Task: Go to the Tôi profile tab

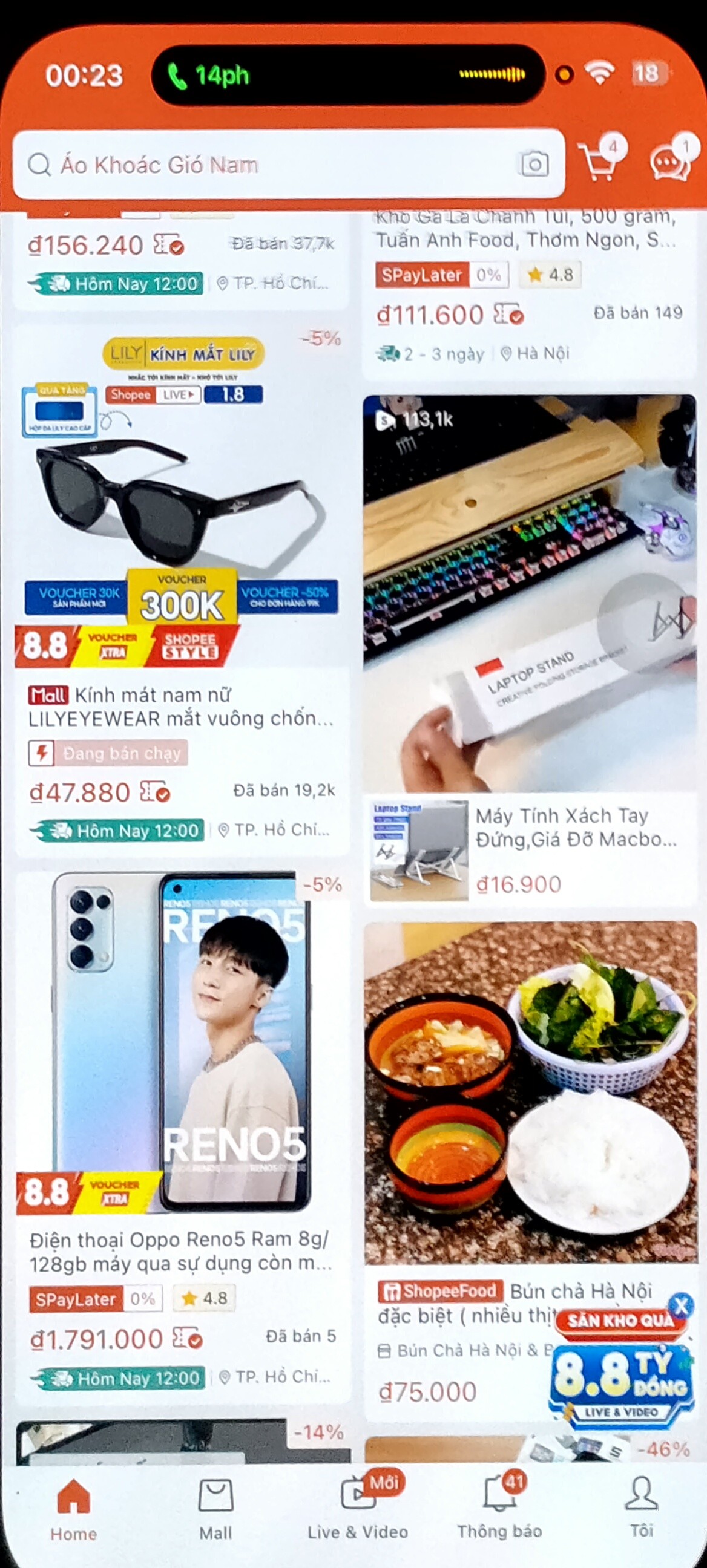Action: tap(641, 1508)
